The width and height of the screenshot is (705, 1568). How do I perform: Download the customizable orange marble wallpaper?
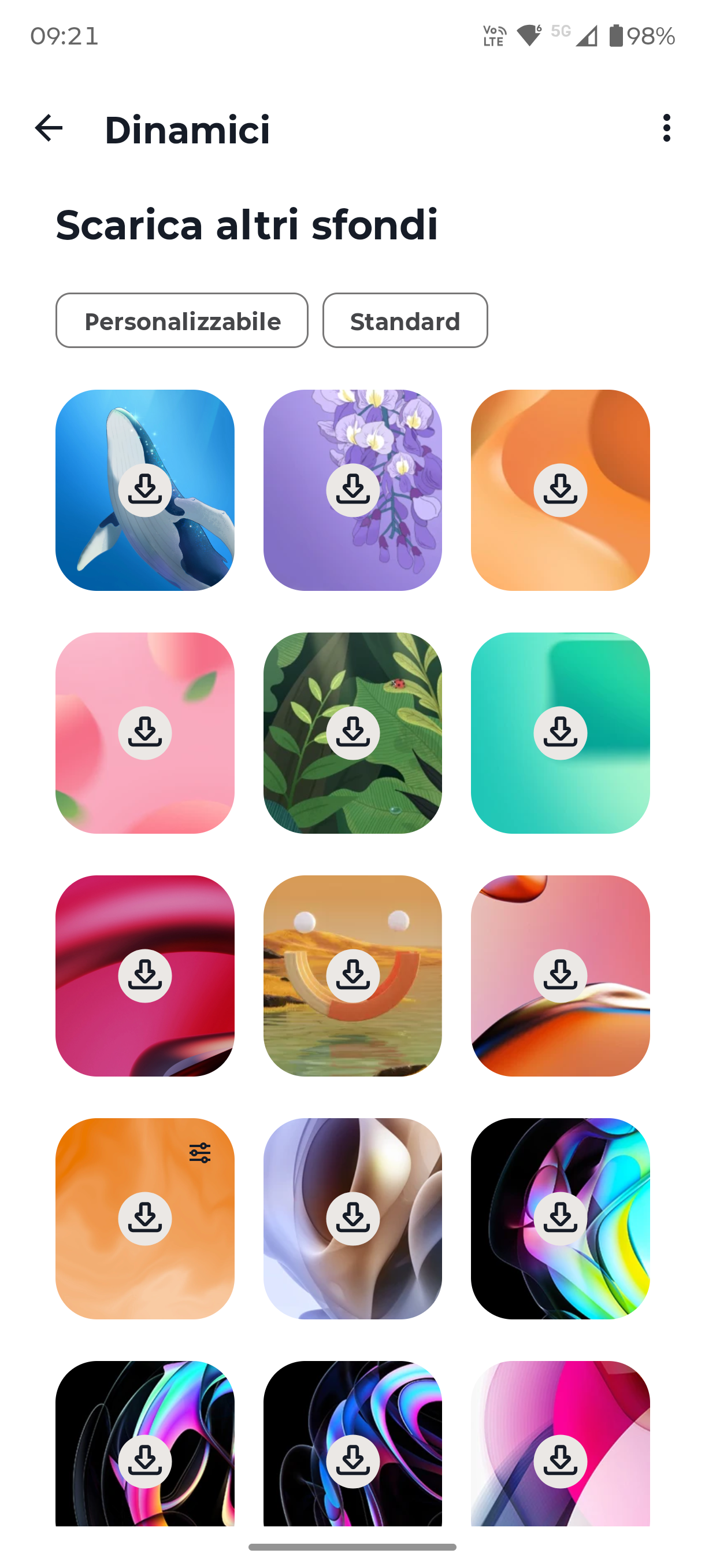pyautogui.click(x=145, y=1219)
